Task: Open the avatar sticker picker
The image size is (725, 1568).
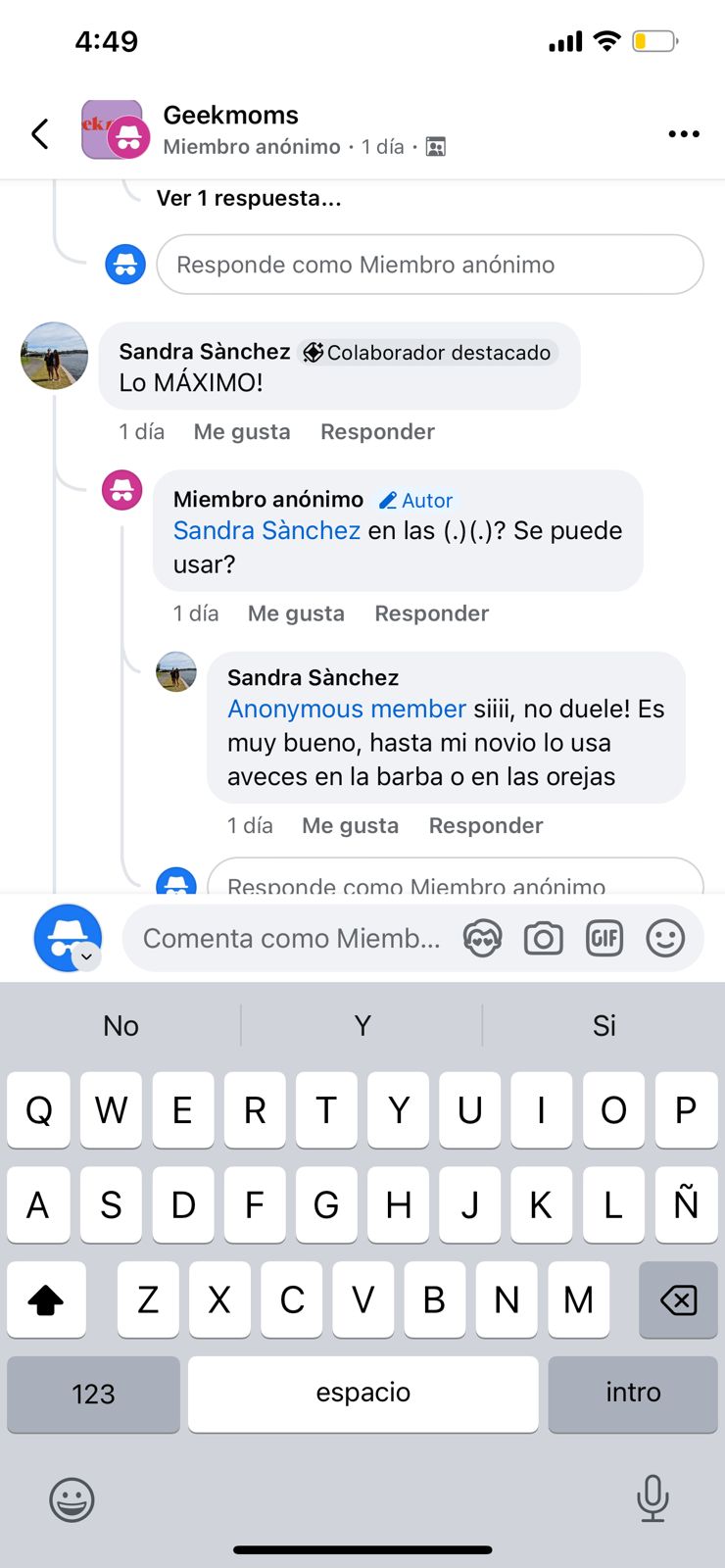Action: 482,939
